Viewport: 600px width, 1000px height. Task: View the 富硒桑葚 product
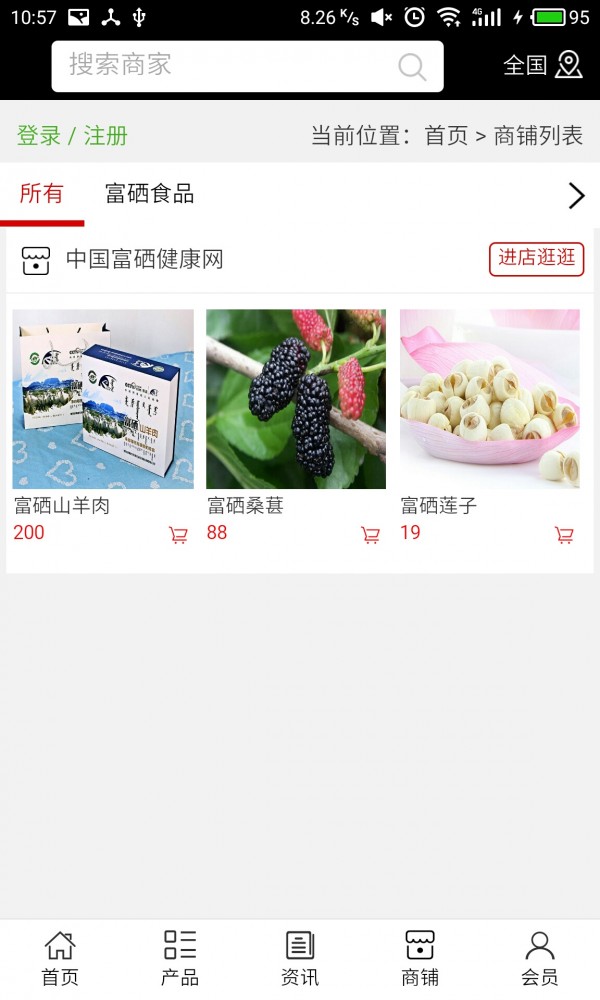tap(296, 399)
